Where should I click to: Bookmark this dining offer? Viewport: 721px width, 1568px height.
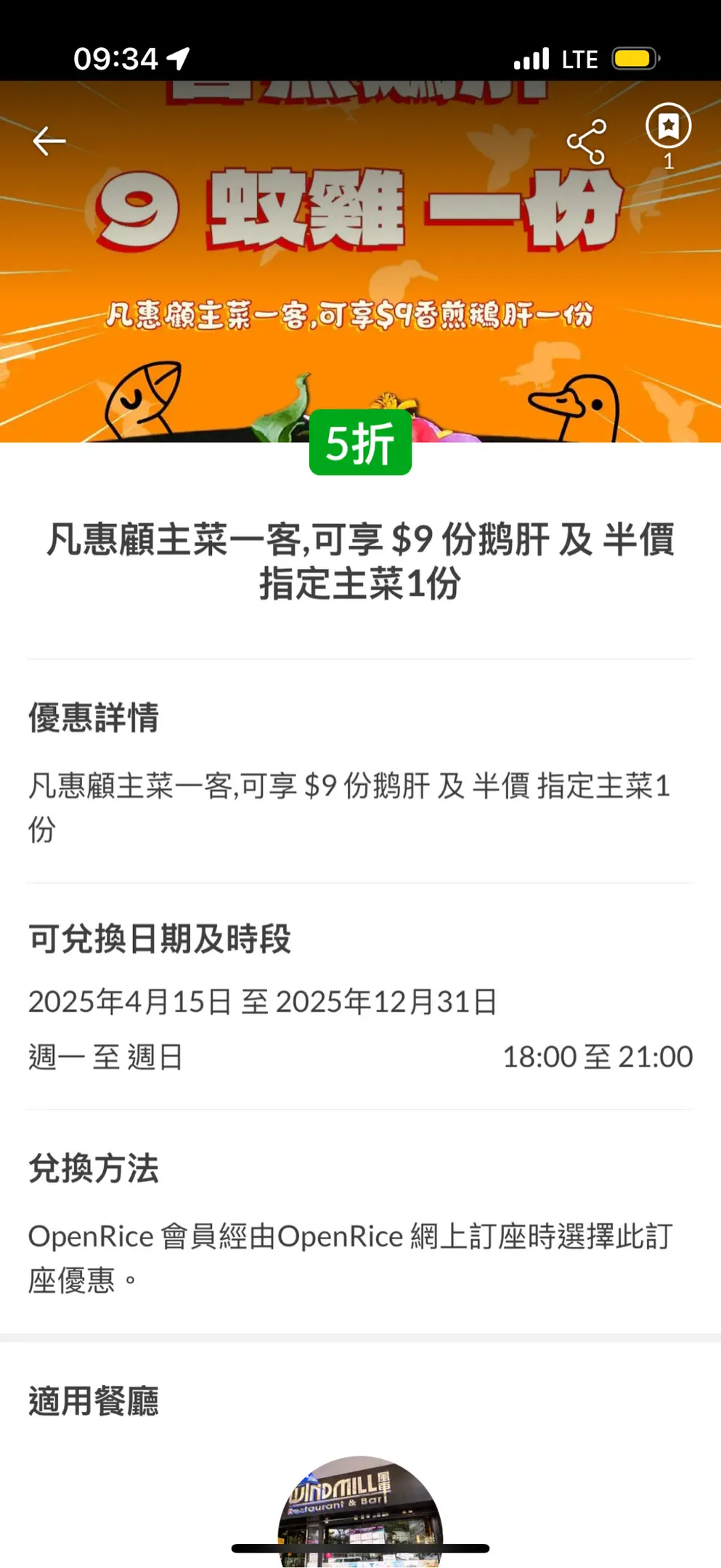point(668,127)
